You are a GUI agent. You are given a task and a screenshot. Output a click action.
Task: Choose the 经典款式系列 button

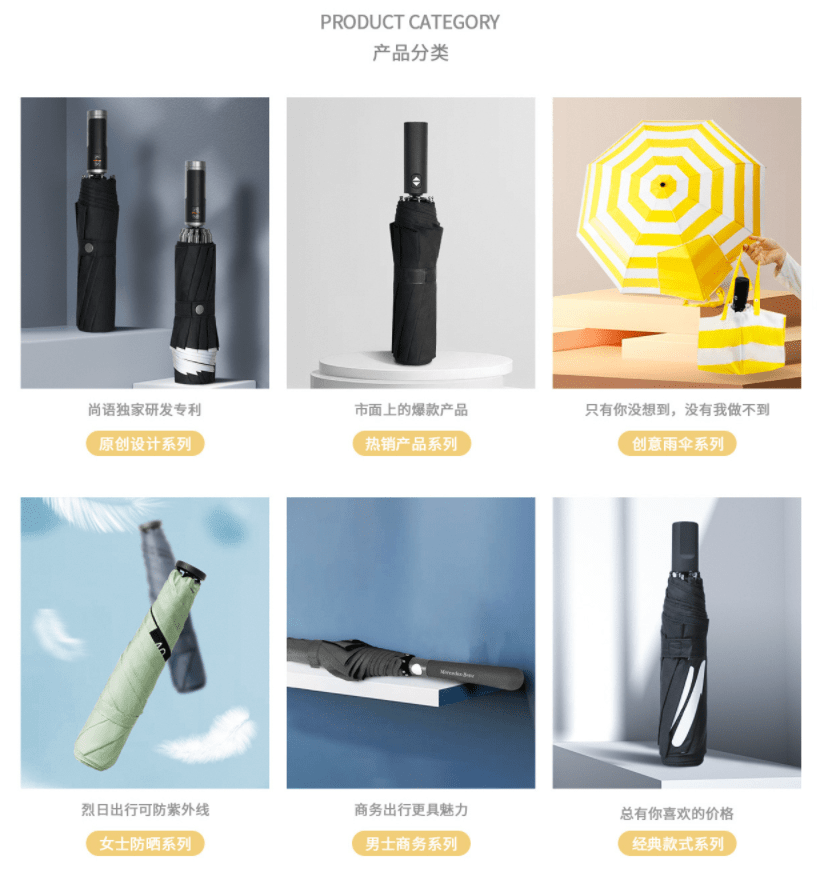[676, 844]
